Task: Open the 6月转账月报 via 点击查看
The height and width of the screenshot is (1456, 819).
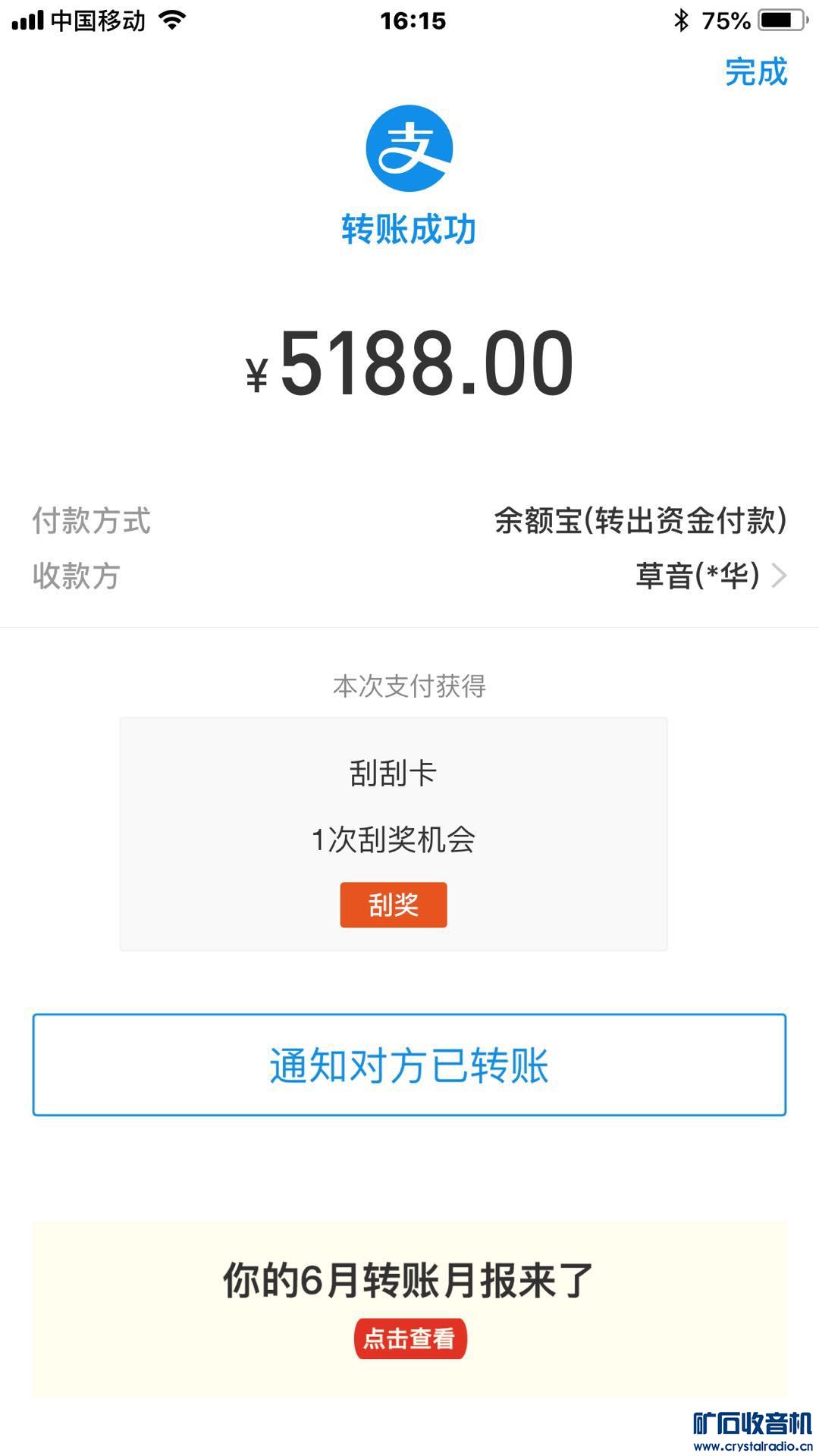Action: tap(409, 1338)
